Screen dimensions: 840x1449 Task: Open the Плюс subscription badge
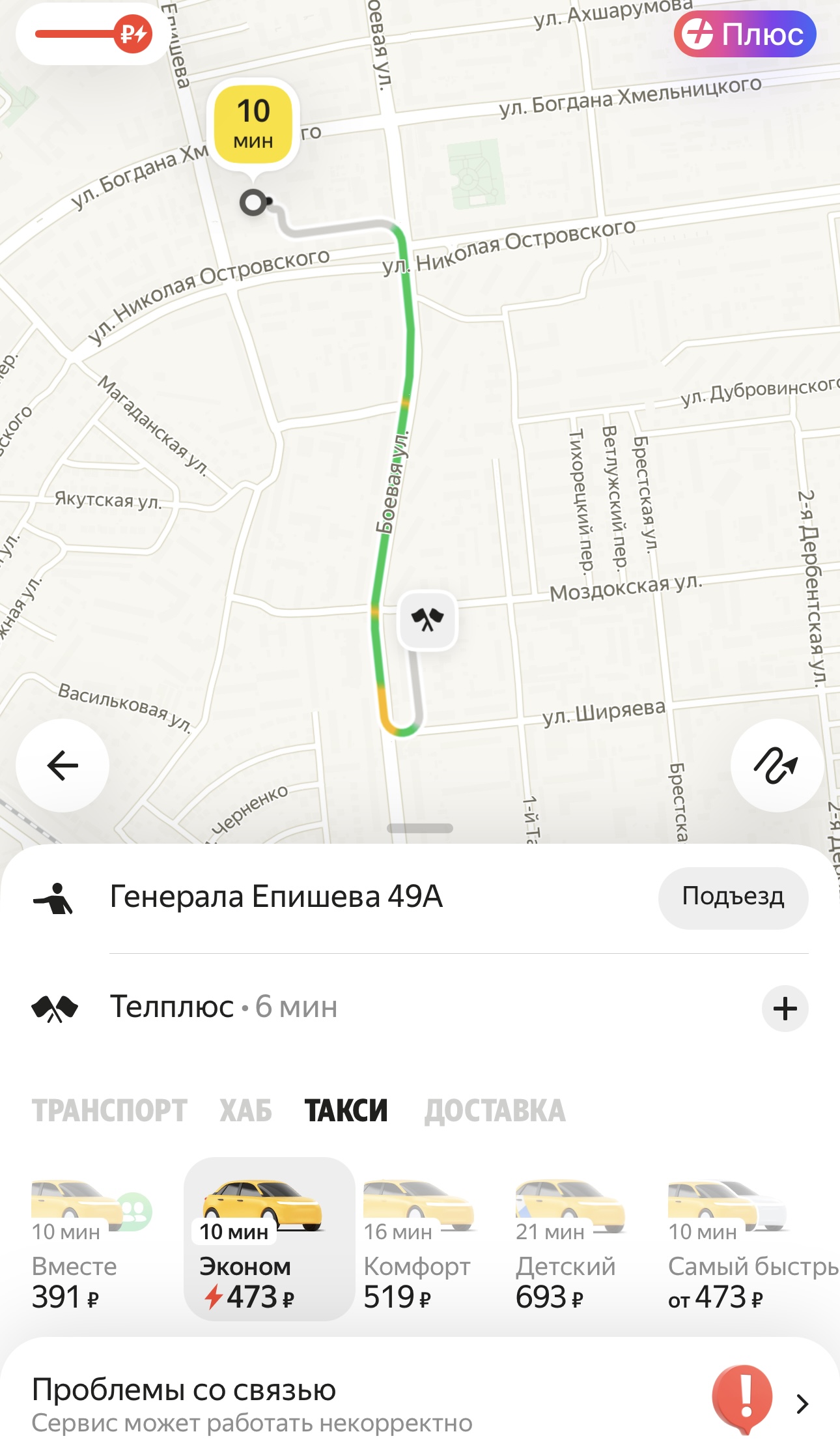[745, 34]
